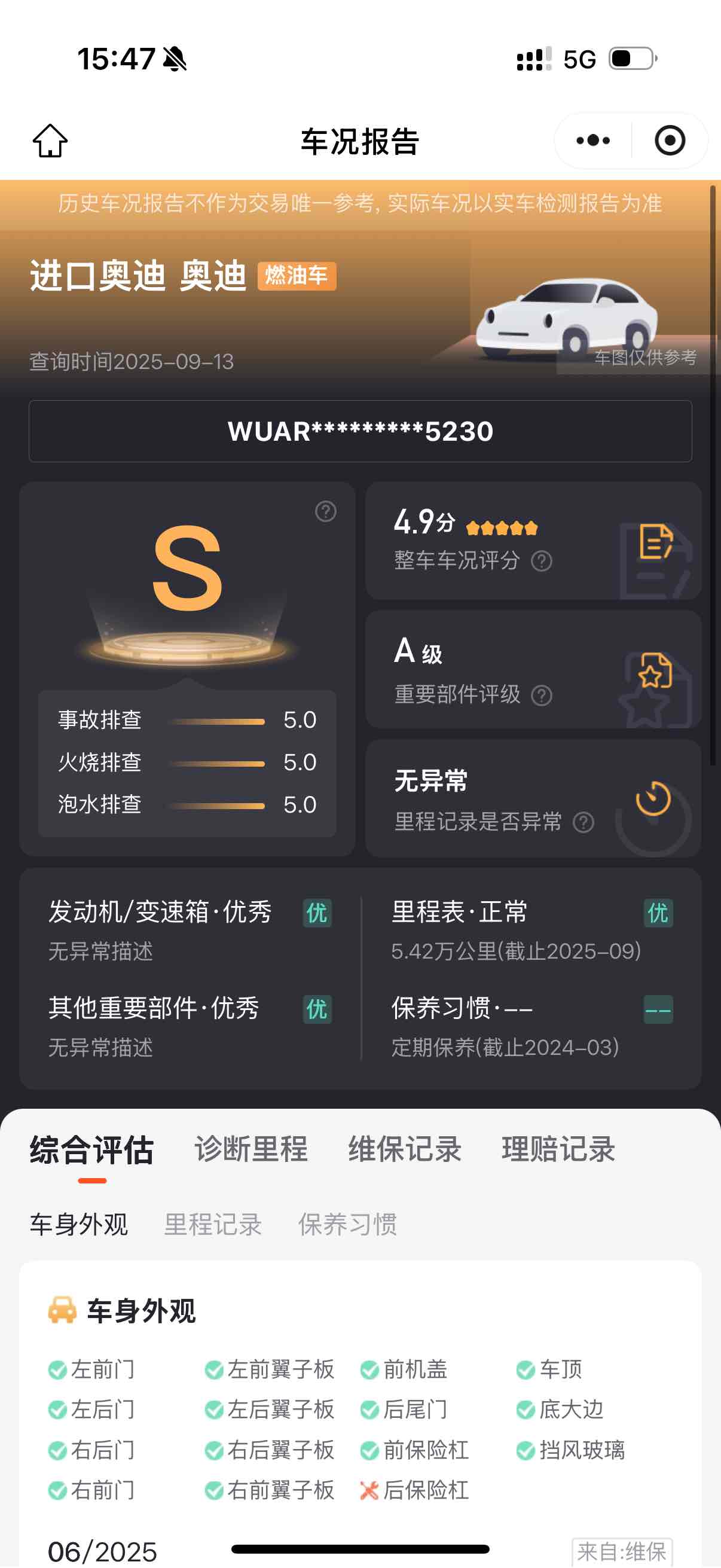This screenshot has width=721, height=1568.
Task: Show help for 里程记录是否异常
Action: coord(583,822)
